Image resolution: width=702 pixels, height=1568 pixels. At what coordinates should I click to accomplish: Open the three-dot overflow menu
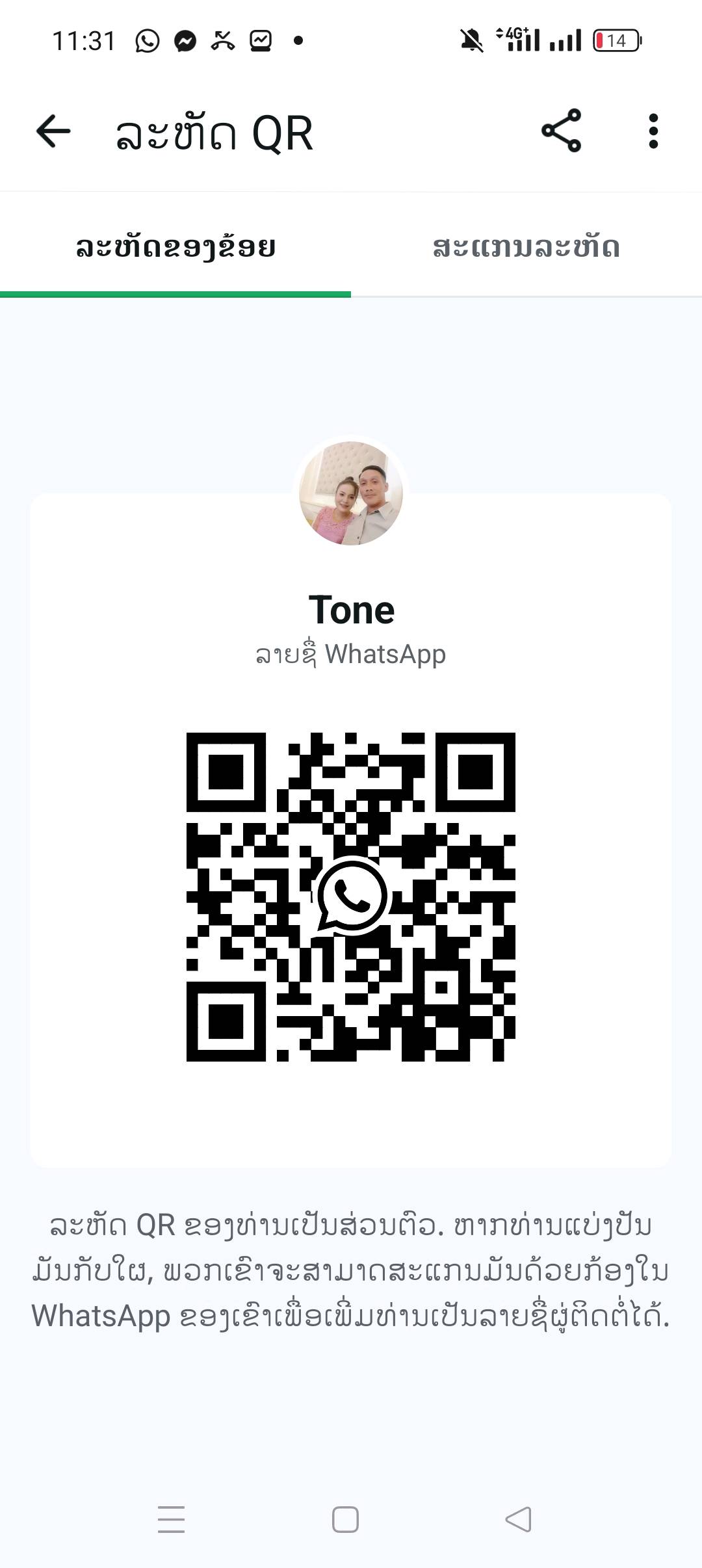point(653,131)
